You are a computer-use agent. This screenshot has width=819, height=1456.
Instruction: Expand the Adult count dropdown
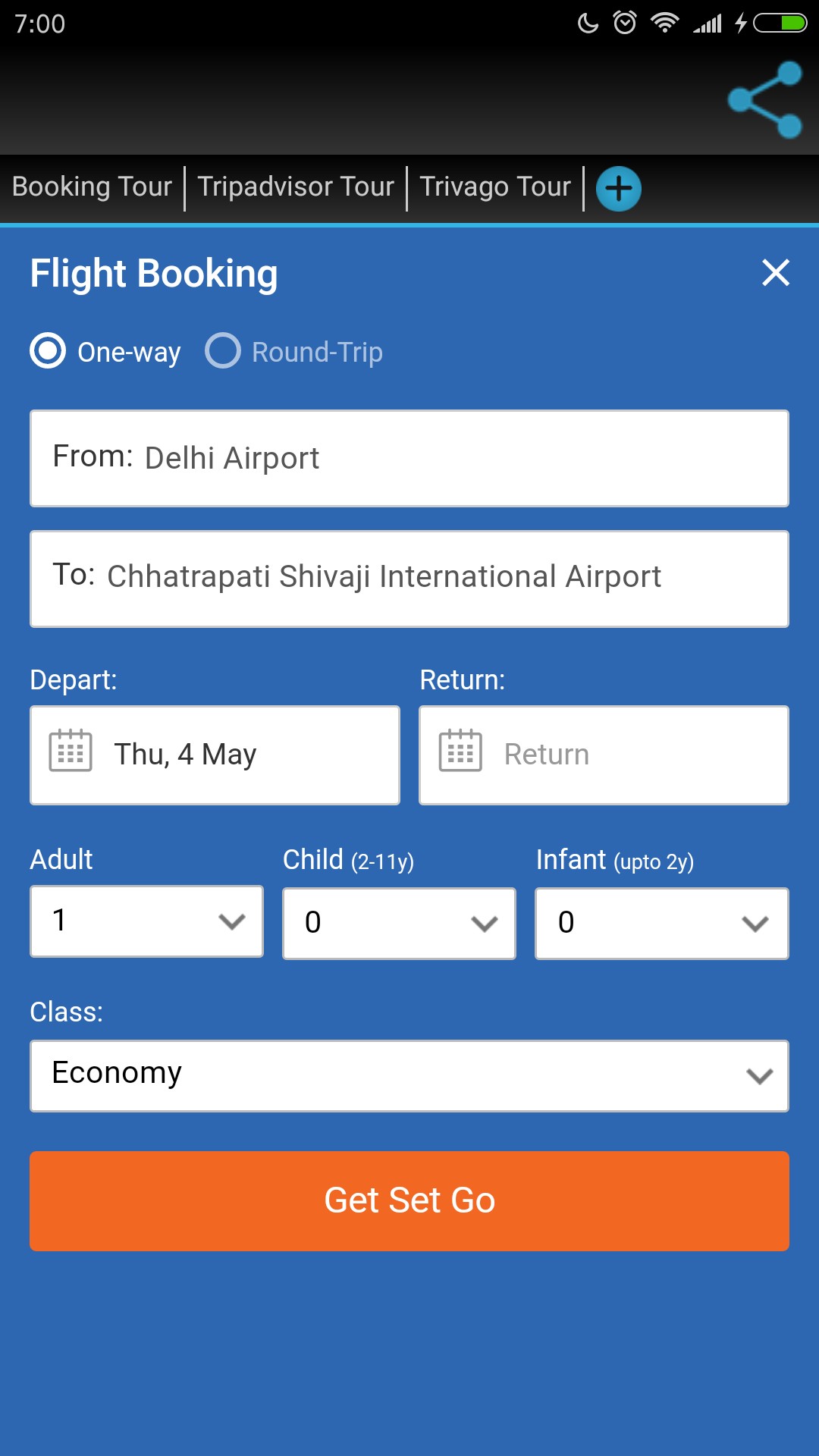tap(146, 921)
